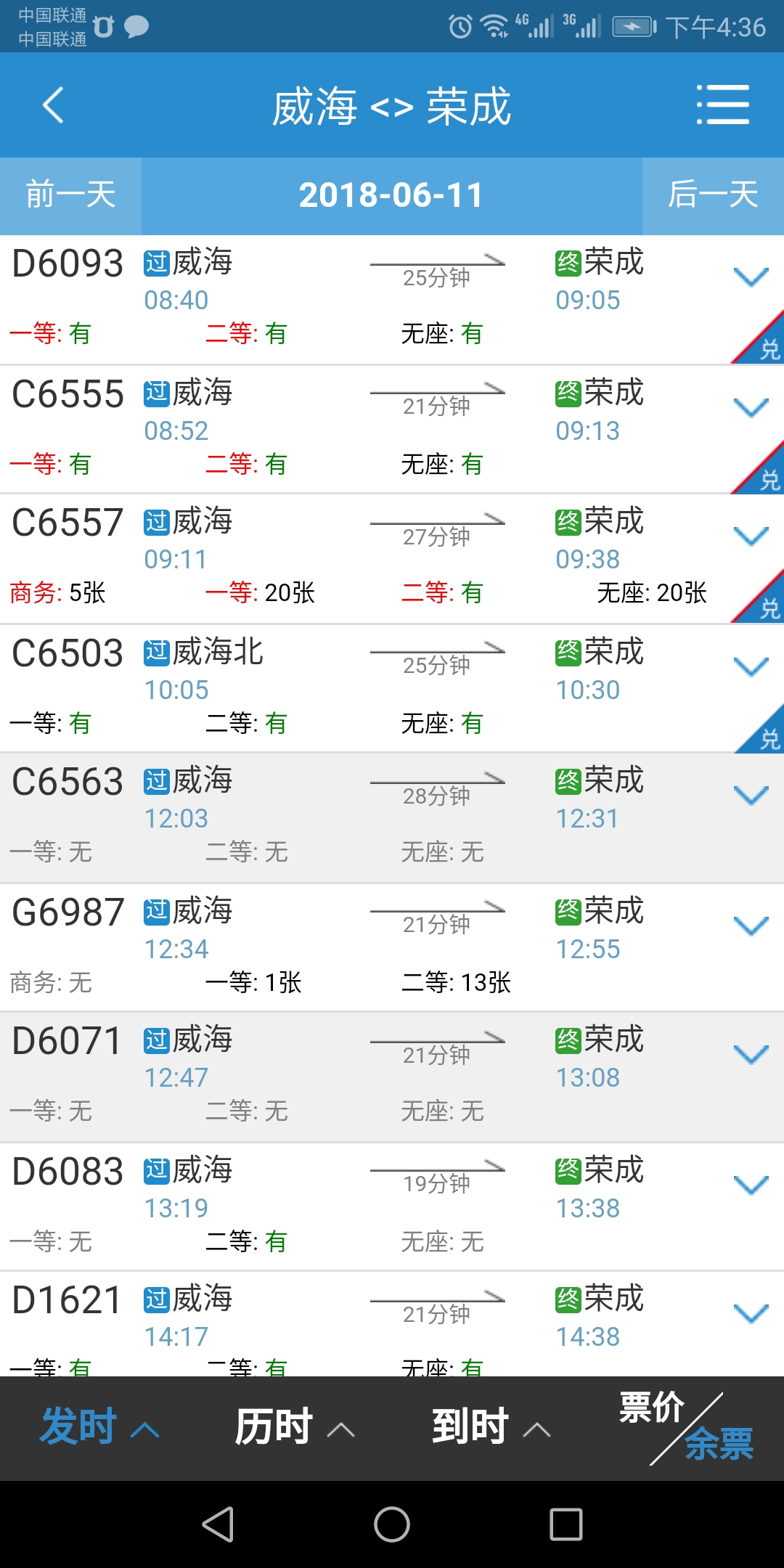Tap the system home button
Image resolution: width=784 pixels, height=1568 pixels.
coord(392,1524)
